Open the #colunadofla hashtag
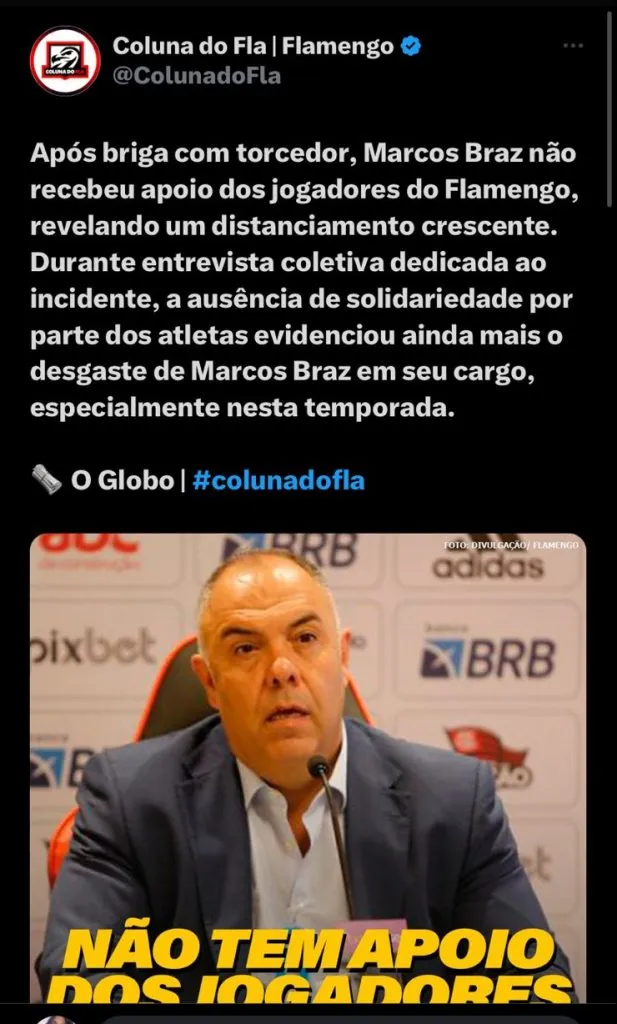The image size is (617, 1024). (278, 480)
